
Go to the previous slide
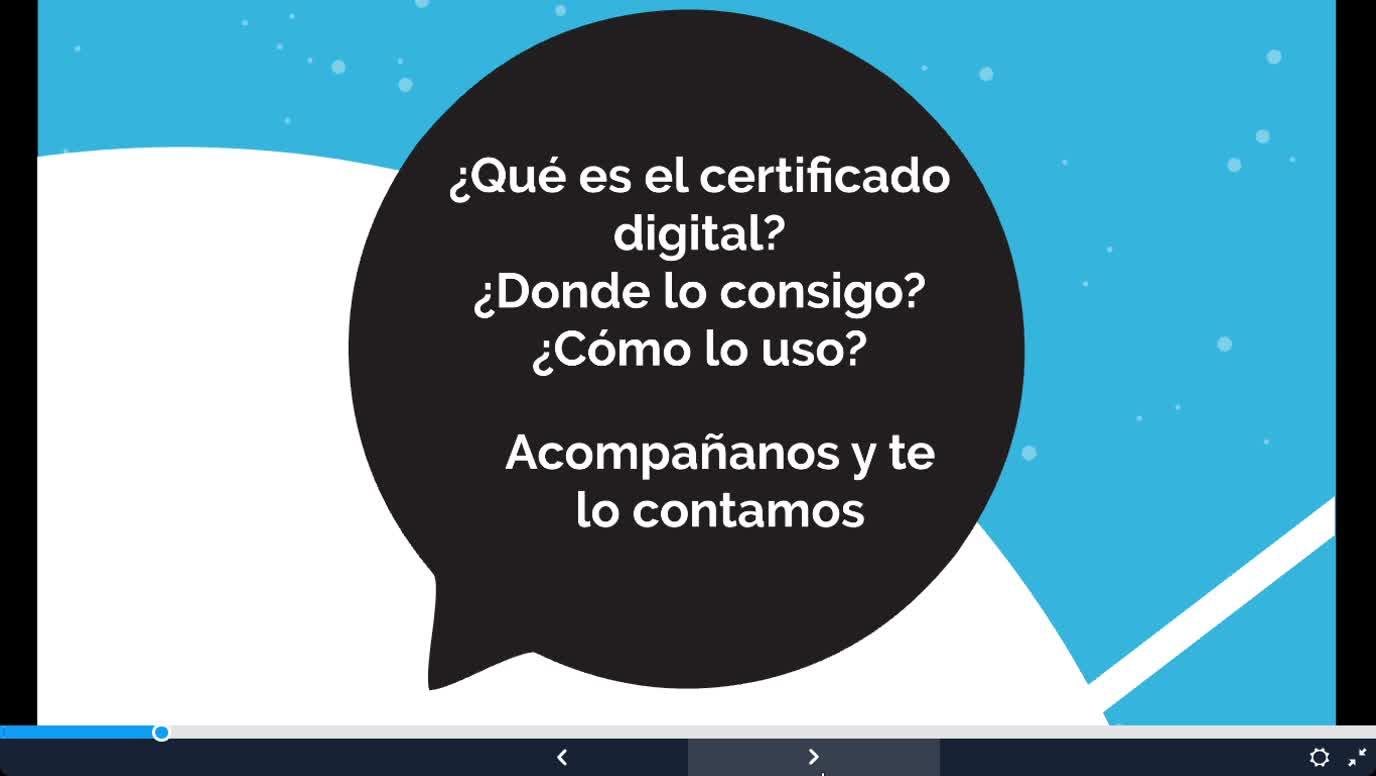click(x=562, y=758)
